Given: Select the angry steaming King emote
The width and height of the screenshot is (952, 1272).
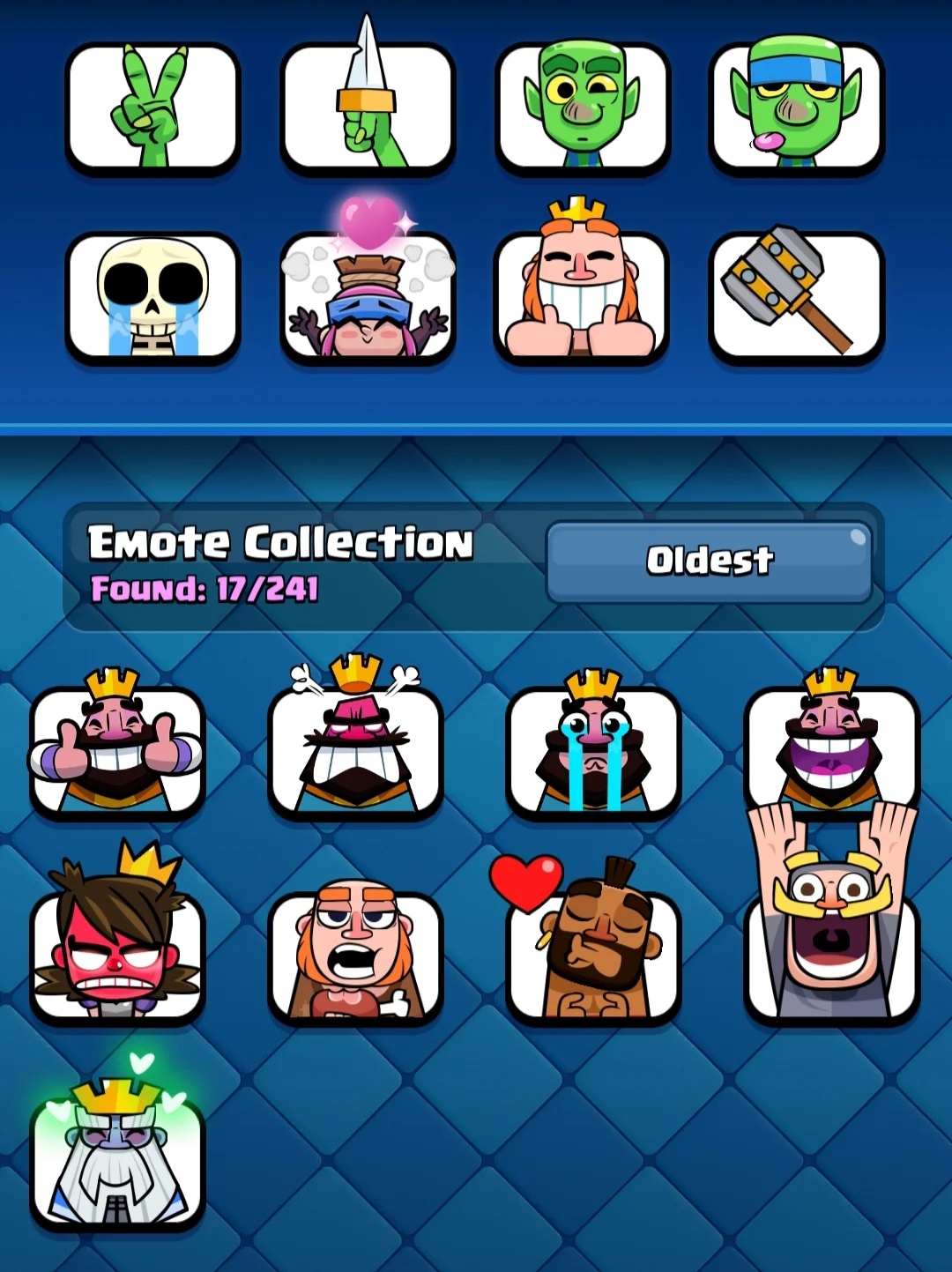Looking at the screenshot, I should point(355,751).
